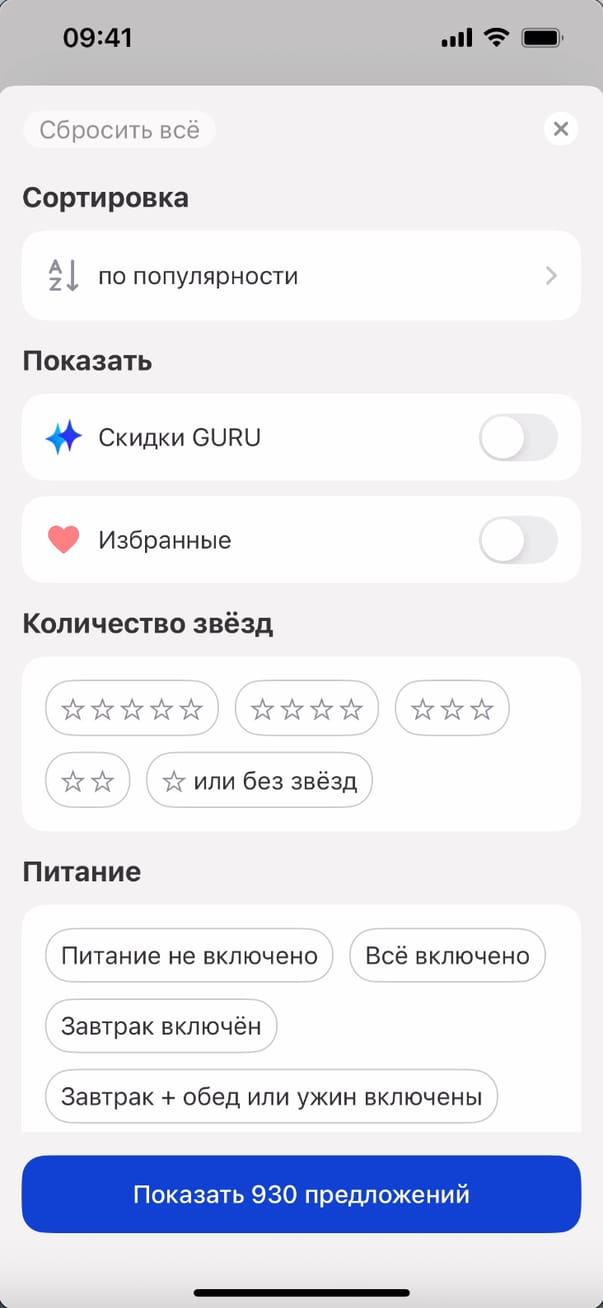Choose the 'Питание не включено' option
Image resolution: width=603 pixels, height=1308 pixels.
point(189,956)
